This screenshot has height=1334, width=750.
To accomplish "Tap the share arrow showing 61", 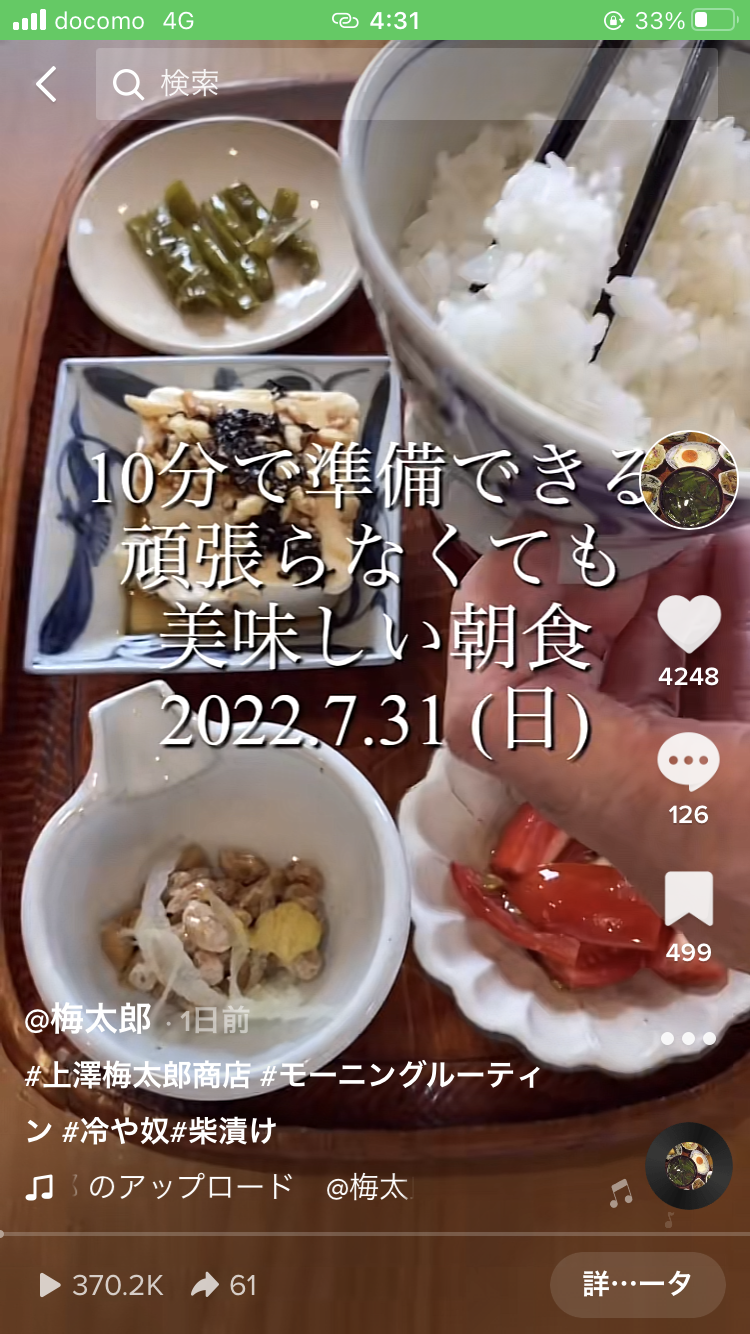I will tap(224, 1285).
